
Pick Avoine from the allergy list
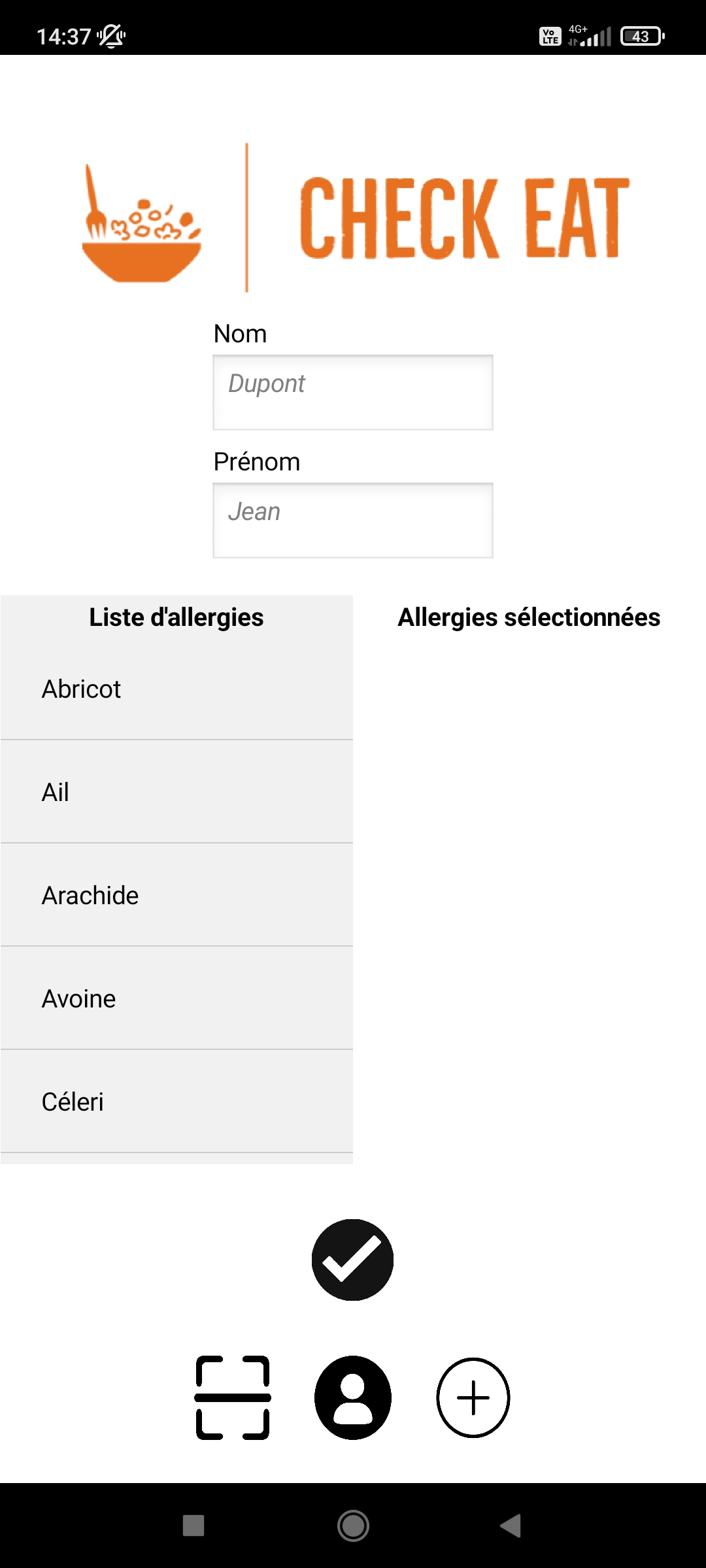point(176,998)
